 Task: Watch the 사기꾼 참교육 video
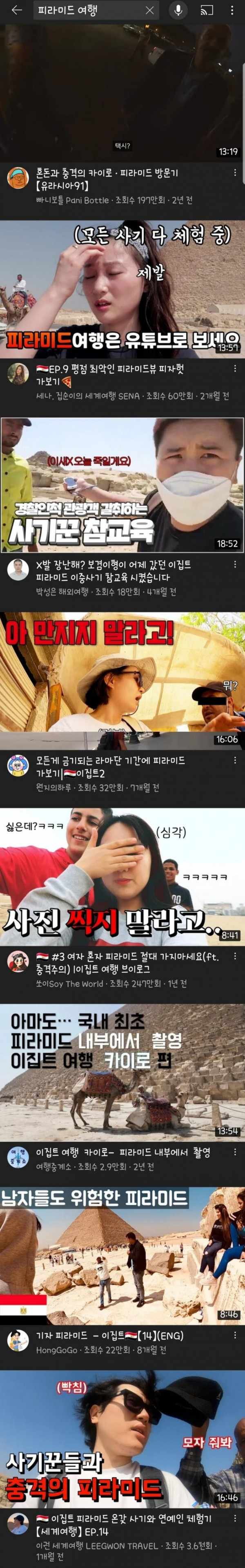pyautogui.click(x=122, y=485)
